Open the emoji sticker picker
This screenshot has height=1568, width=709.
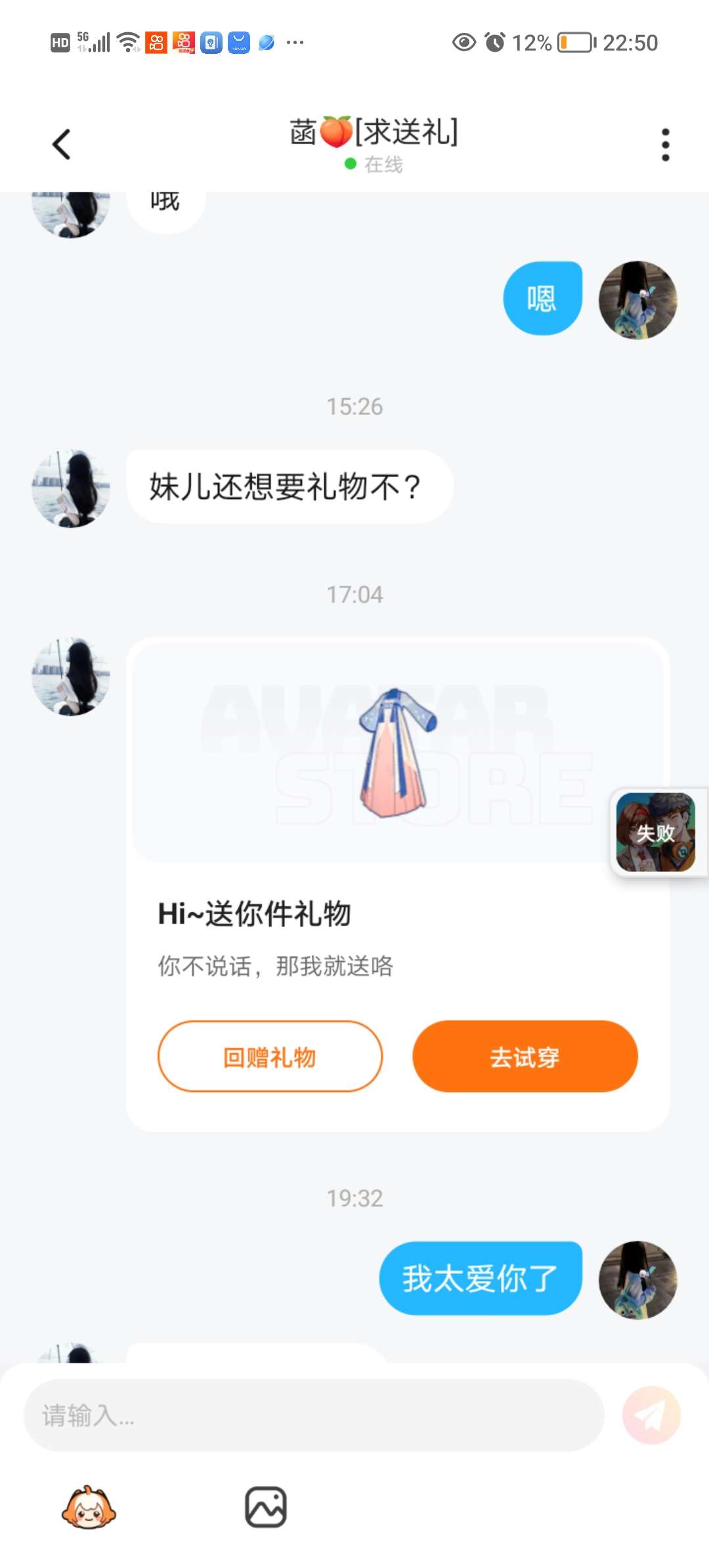pyautogui.click(x=89, y=1507)
